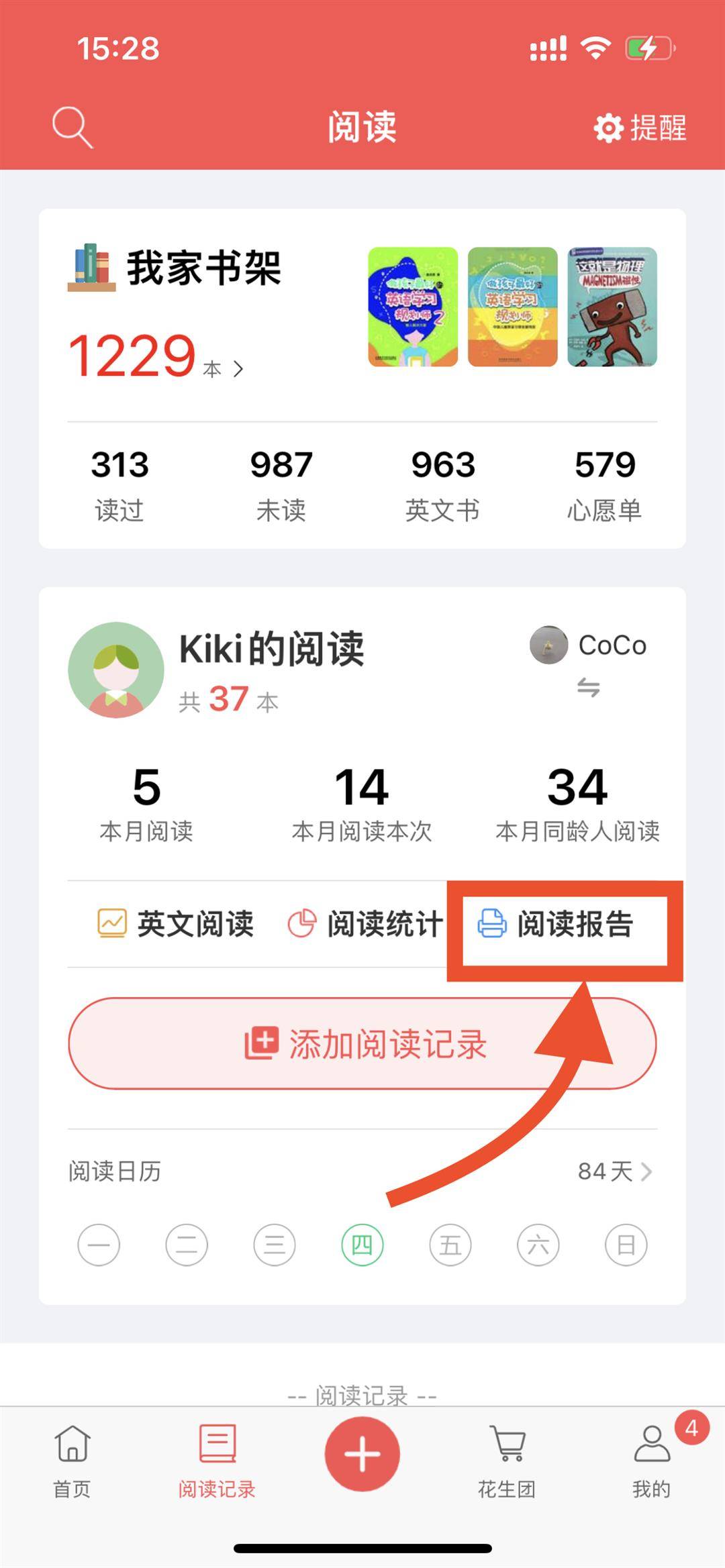The height and width of the screenshot is (1568, 725).
Task: Open 英文阅读
Action: click(x=176, y=924)
